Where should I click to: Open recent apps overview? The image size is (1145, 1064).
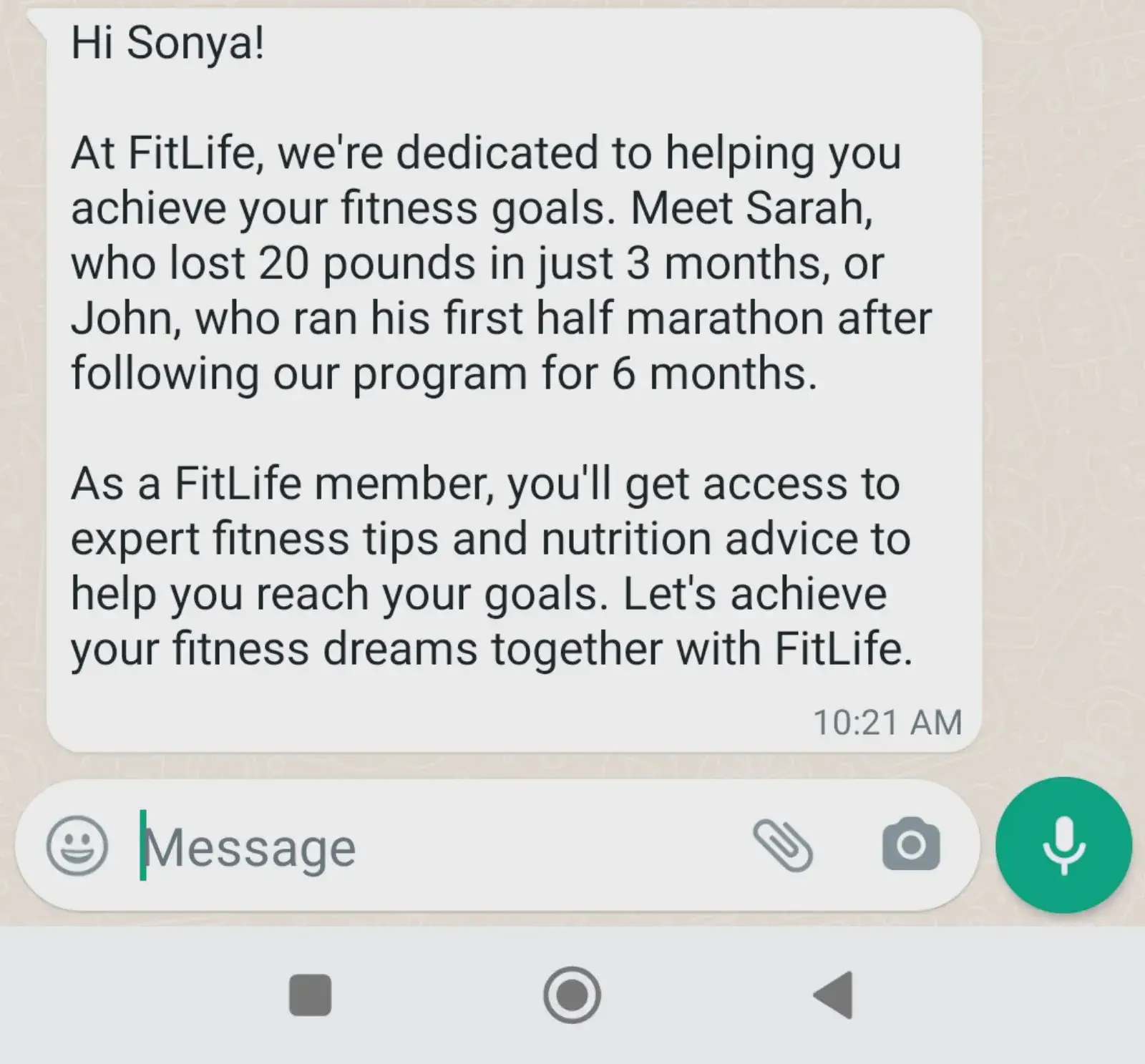(x=310, y=995)
